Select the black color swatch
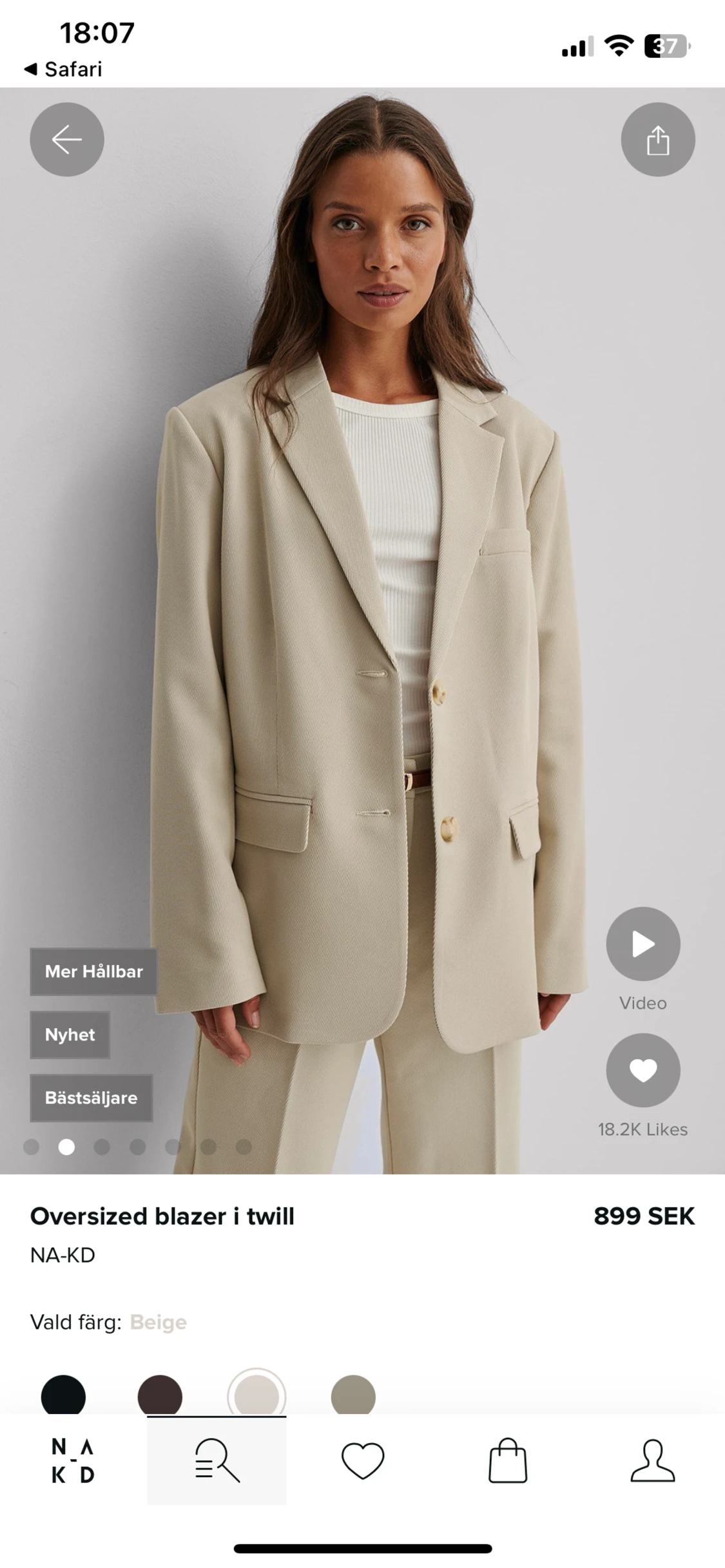This screenshot has width=725, height=1568. [63, 1395]
